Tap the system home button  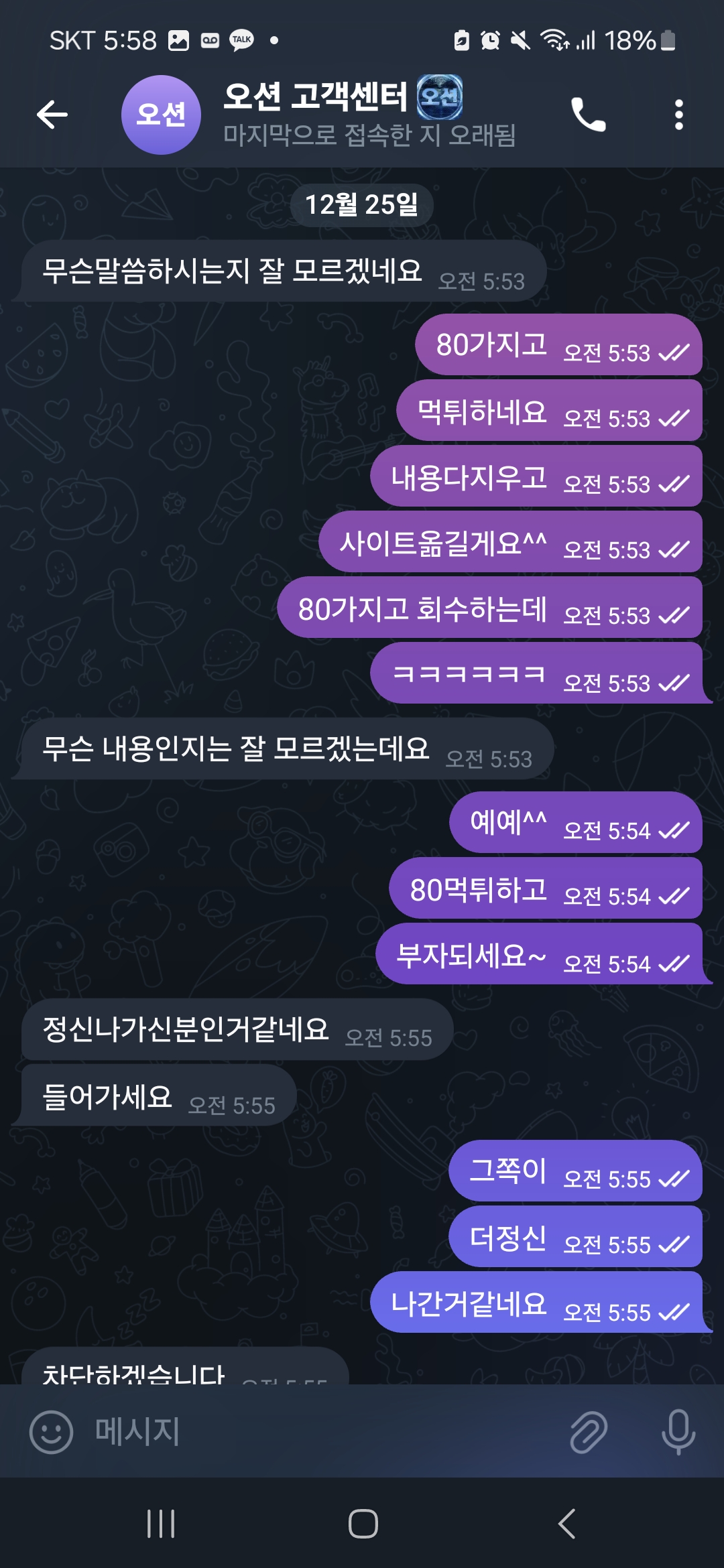(363, 1524)
